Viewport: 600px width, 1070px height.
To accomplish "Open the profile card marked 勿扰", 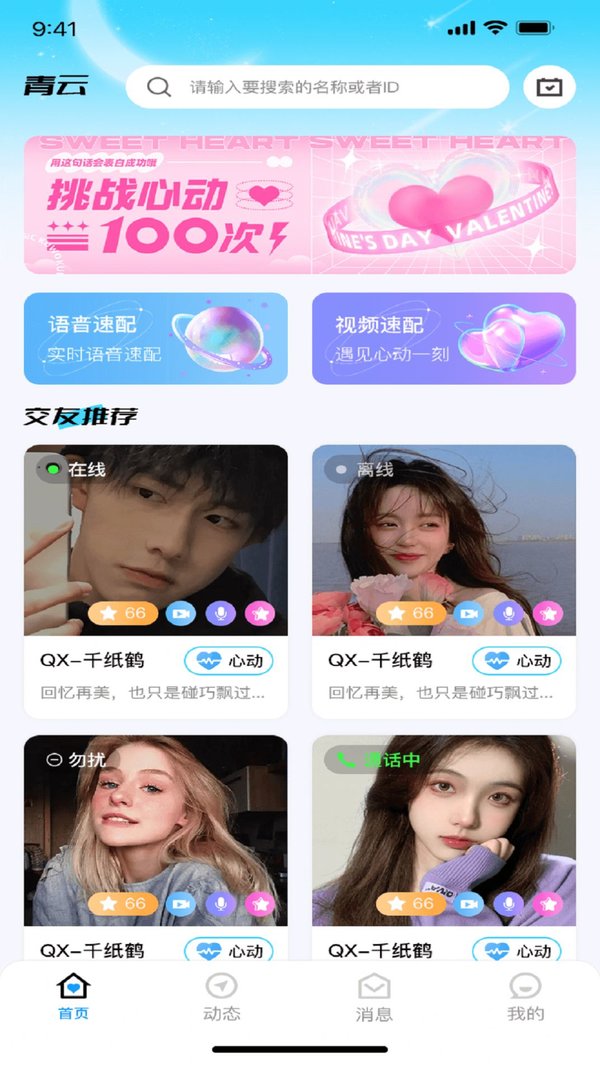I will point(156,830).
